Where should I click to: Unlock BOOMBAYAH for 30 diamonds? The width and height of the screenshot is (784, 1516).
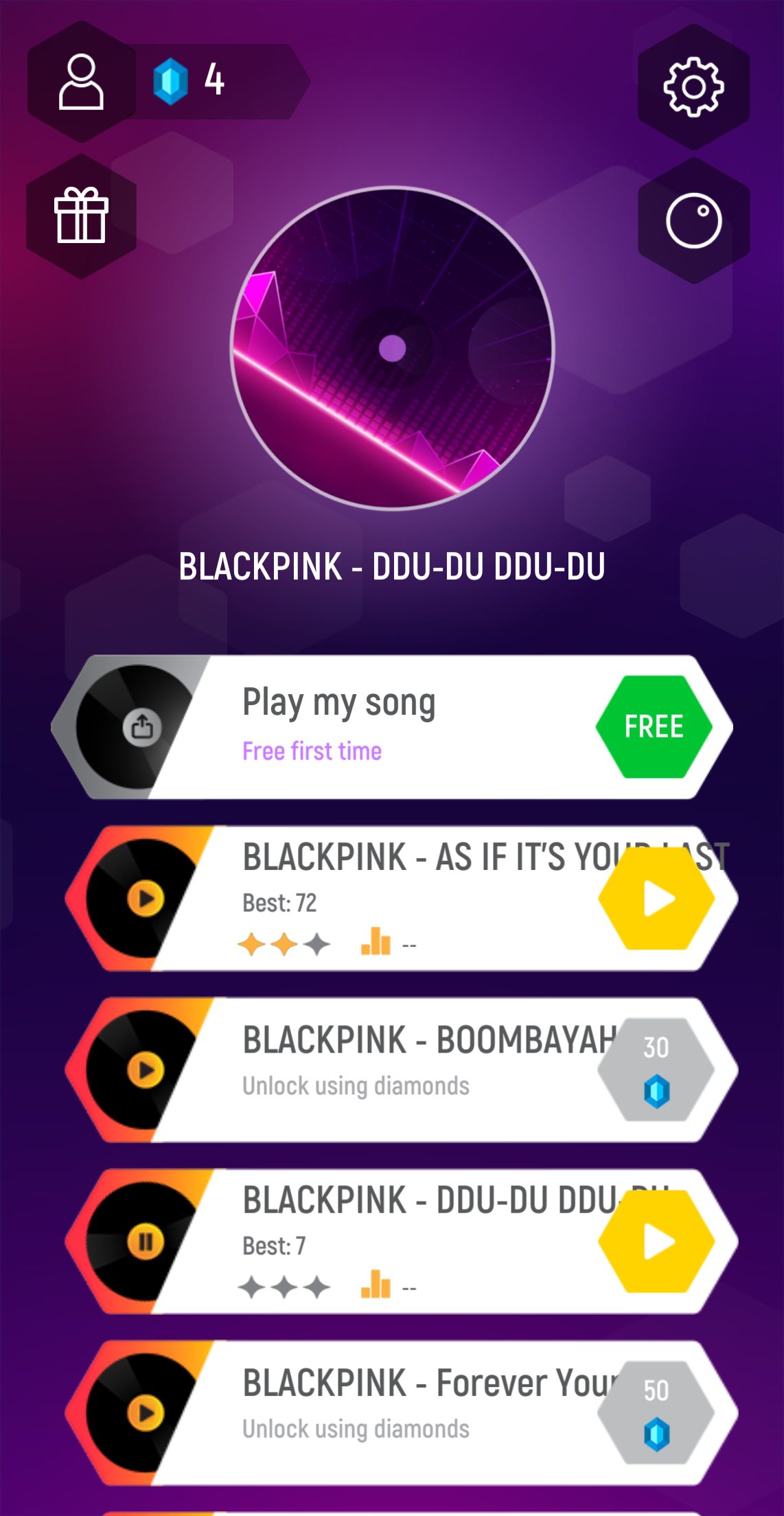(x=654, y=1068)
